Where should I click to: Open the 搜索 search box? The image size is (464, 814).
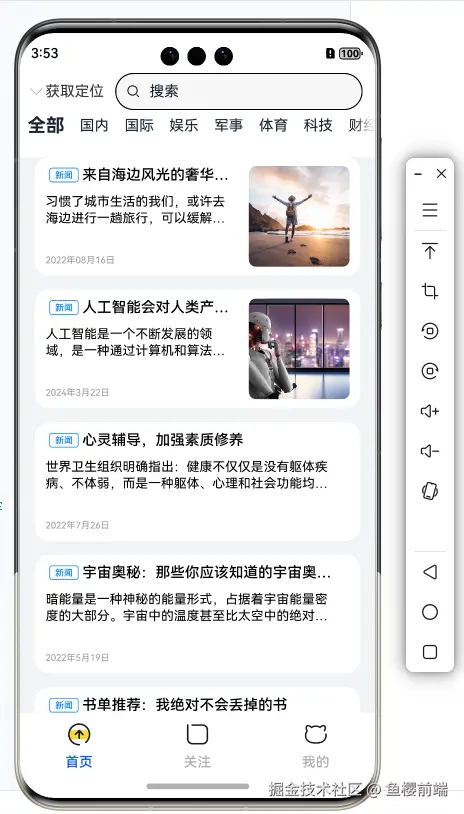(239, 91)
